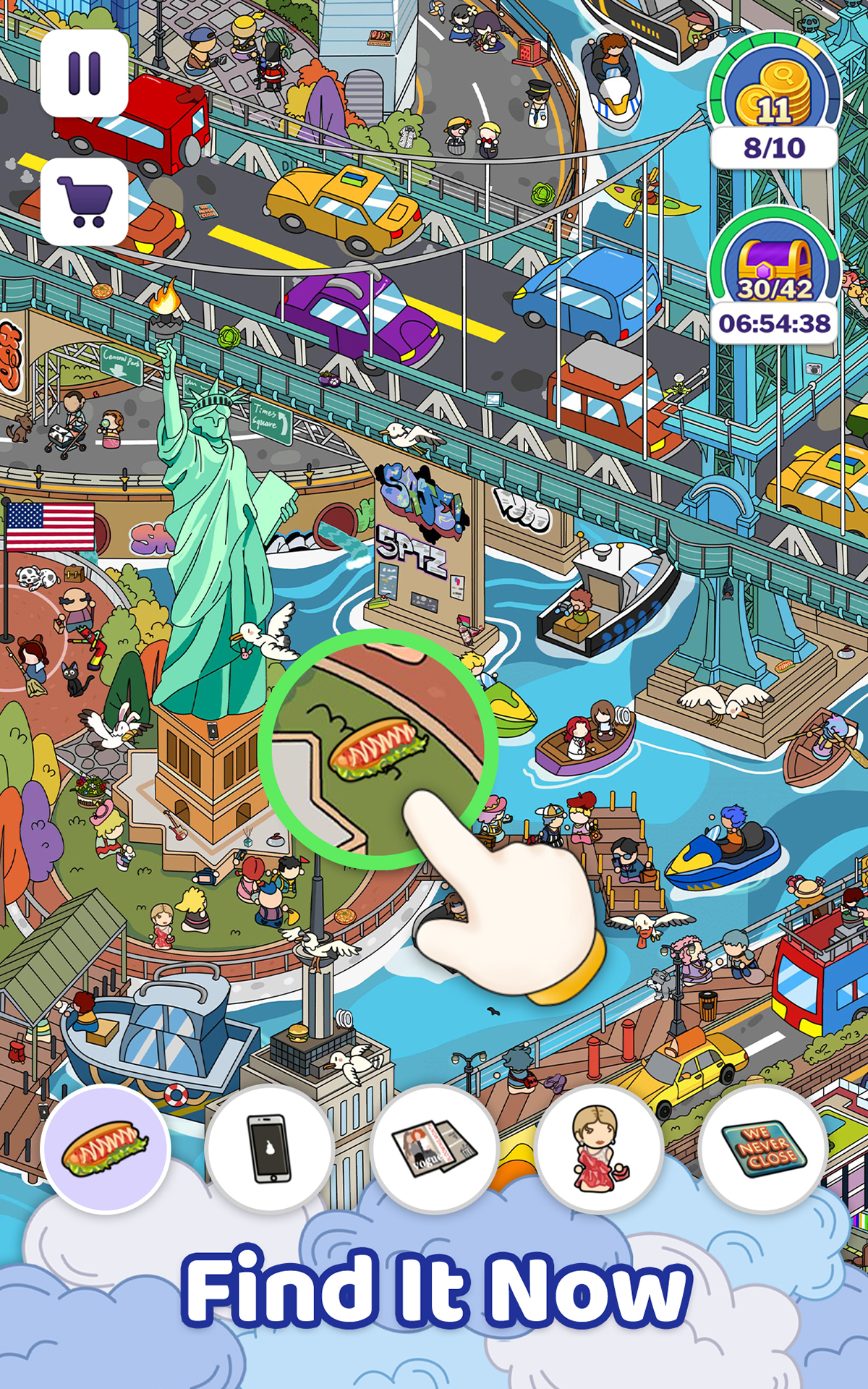This screenshot has height=1389, width=868.
Task: Select the smartphone target item
Action: (x=270, y=1149)
